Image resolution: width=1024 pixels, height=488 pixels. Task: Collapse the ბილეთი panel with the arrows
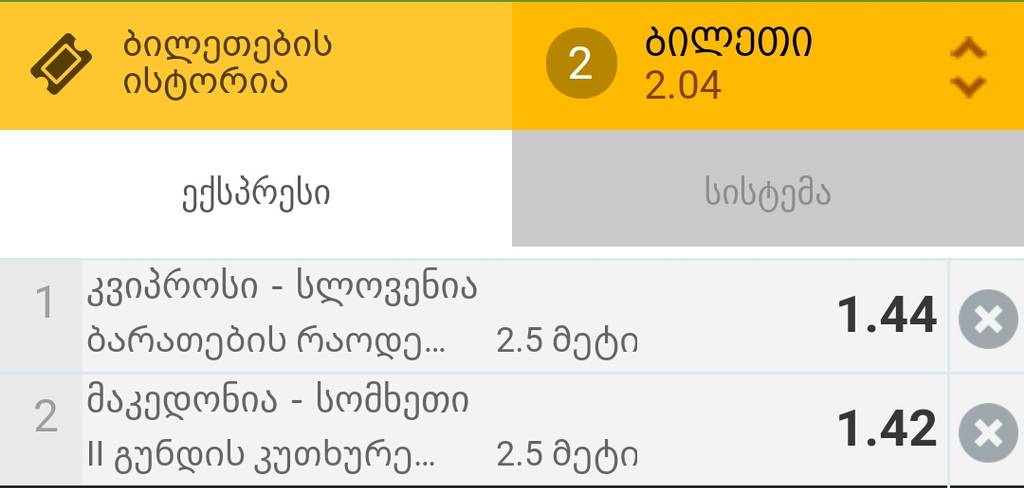click(967, 67)
